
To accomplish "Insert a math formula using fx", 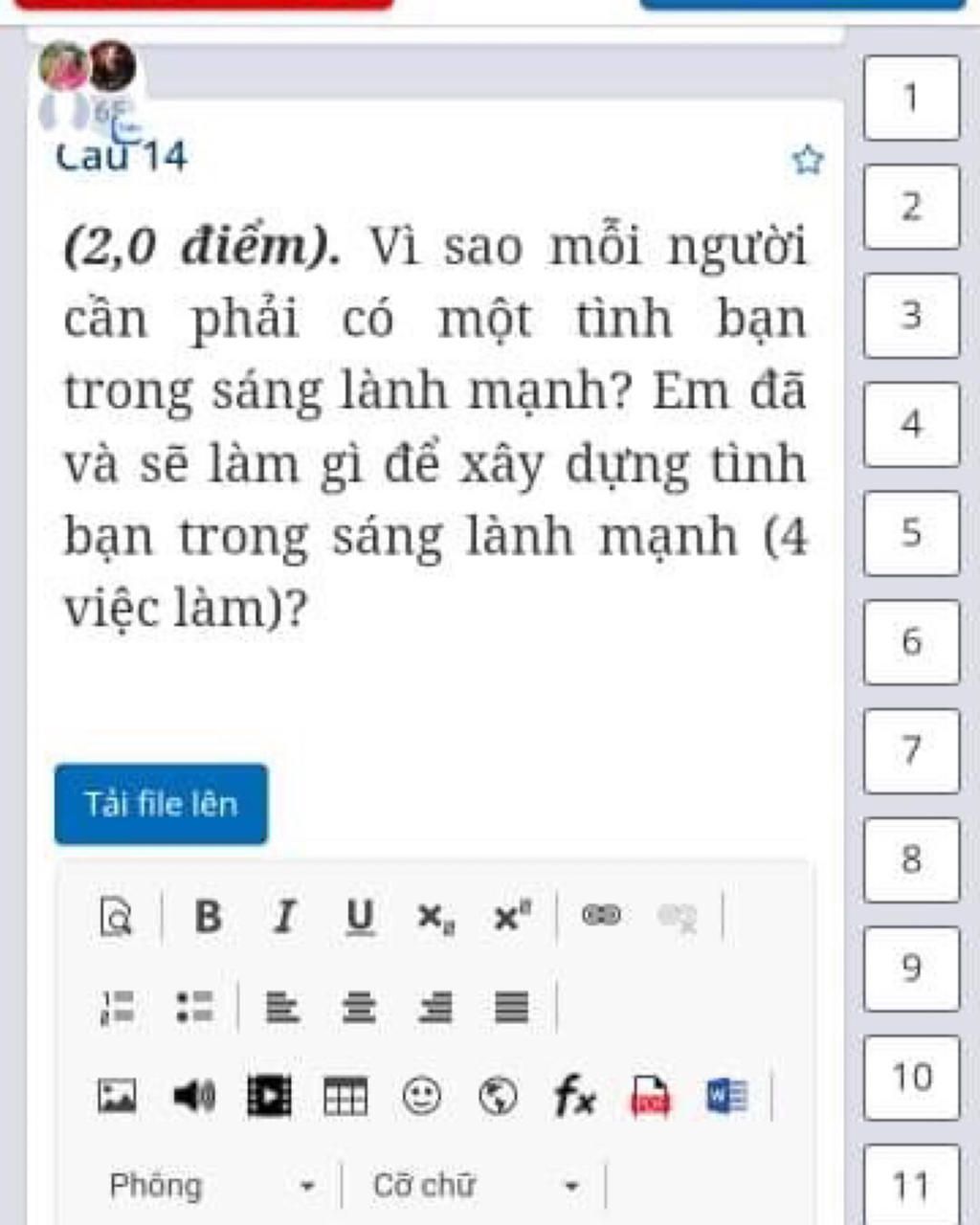I will tap(574, 1096).
